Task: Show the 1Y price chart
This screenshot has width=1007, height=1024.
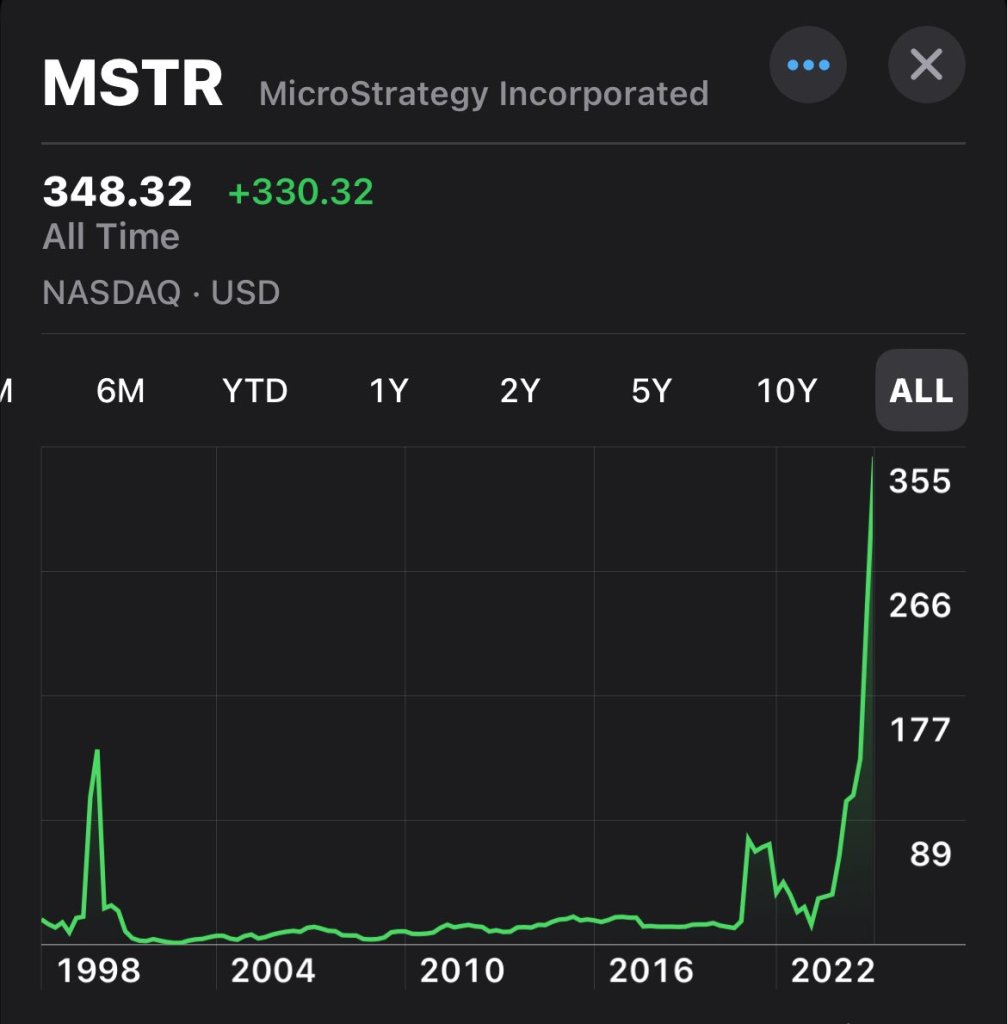Action: 389,391
